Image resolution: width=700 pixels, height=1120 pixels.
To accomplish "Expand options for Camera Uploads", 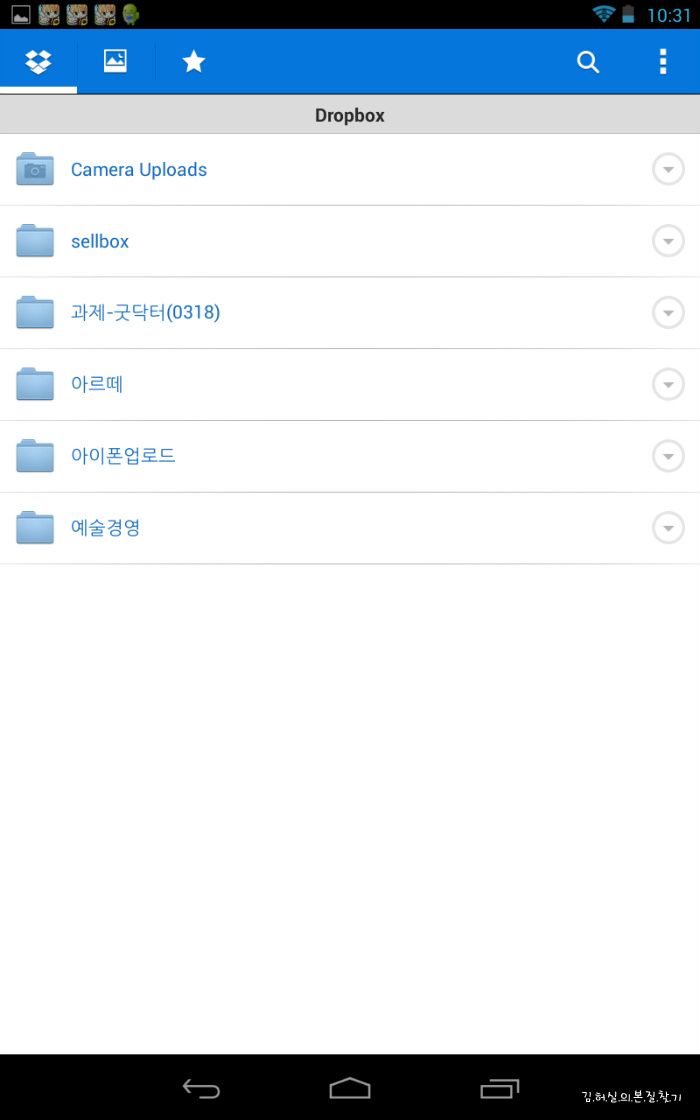I will [669, 170].
